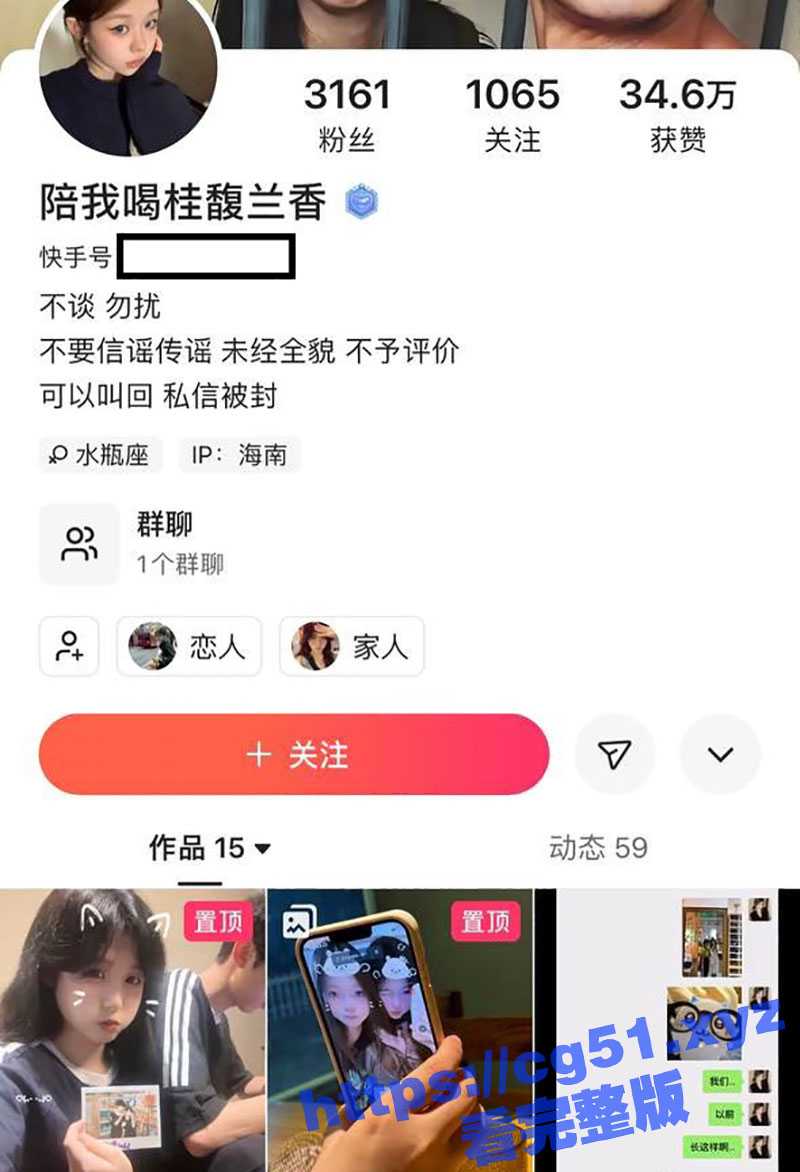The width and height of the screenshot is (800, 1172).
Task: Open the post with chat screenshots
Action: (x=668, y=1030)
